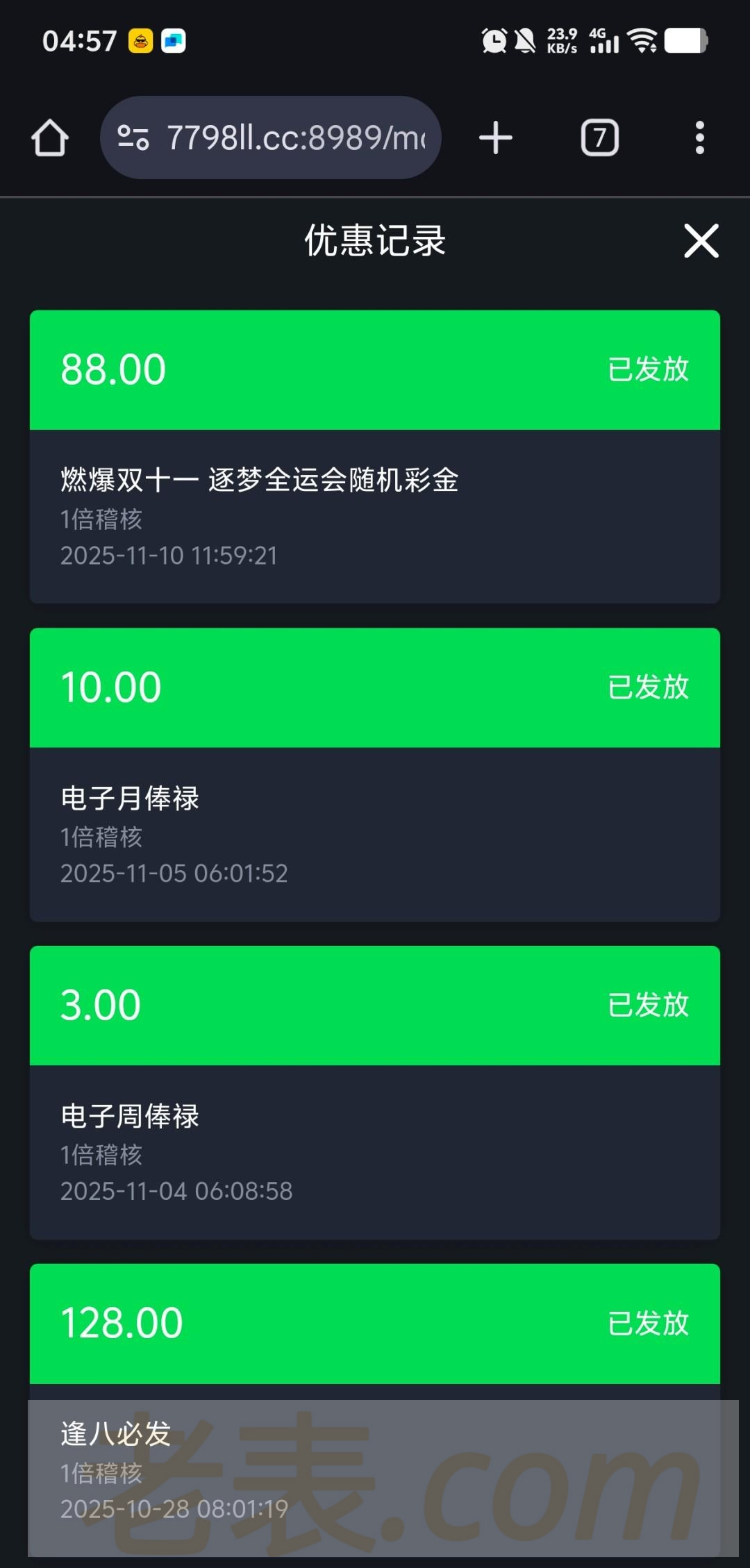Image resolution: width=750 pixels, height=1568 pixels.
Task: Open the tab switcher showing 7 tabs
Action: point(599,137)
